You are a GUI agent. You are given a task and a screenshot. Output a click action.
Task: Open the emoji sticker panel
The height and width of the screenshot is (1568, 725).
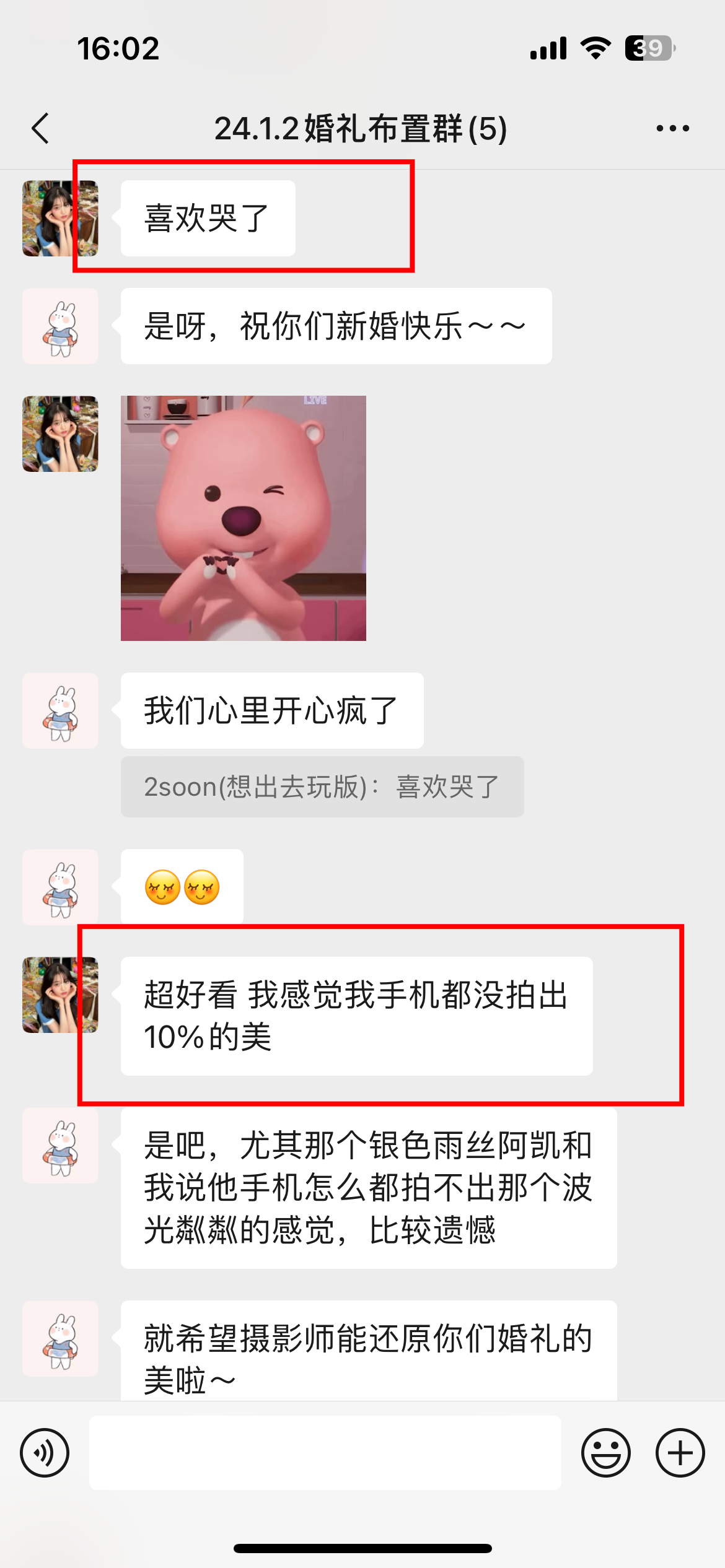coord(605,1453)
